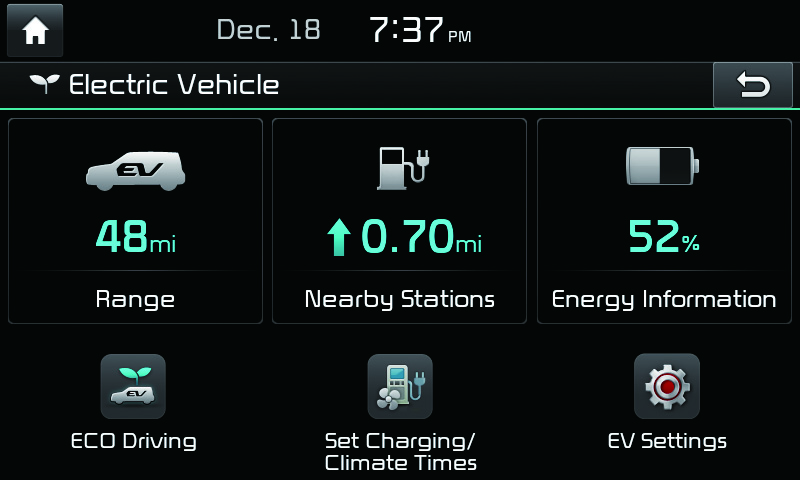
Task: Open ECO Driving
Action: tap(133, 402)
